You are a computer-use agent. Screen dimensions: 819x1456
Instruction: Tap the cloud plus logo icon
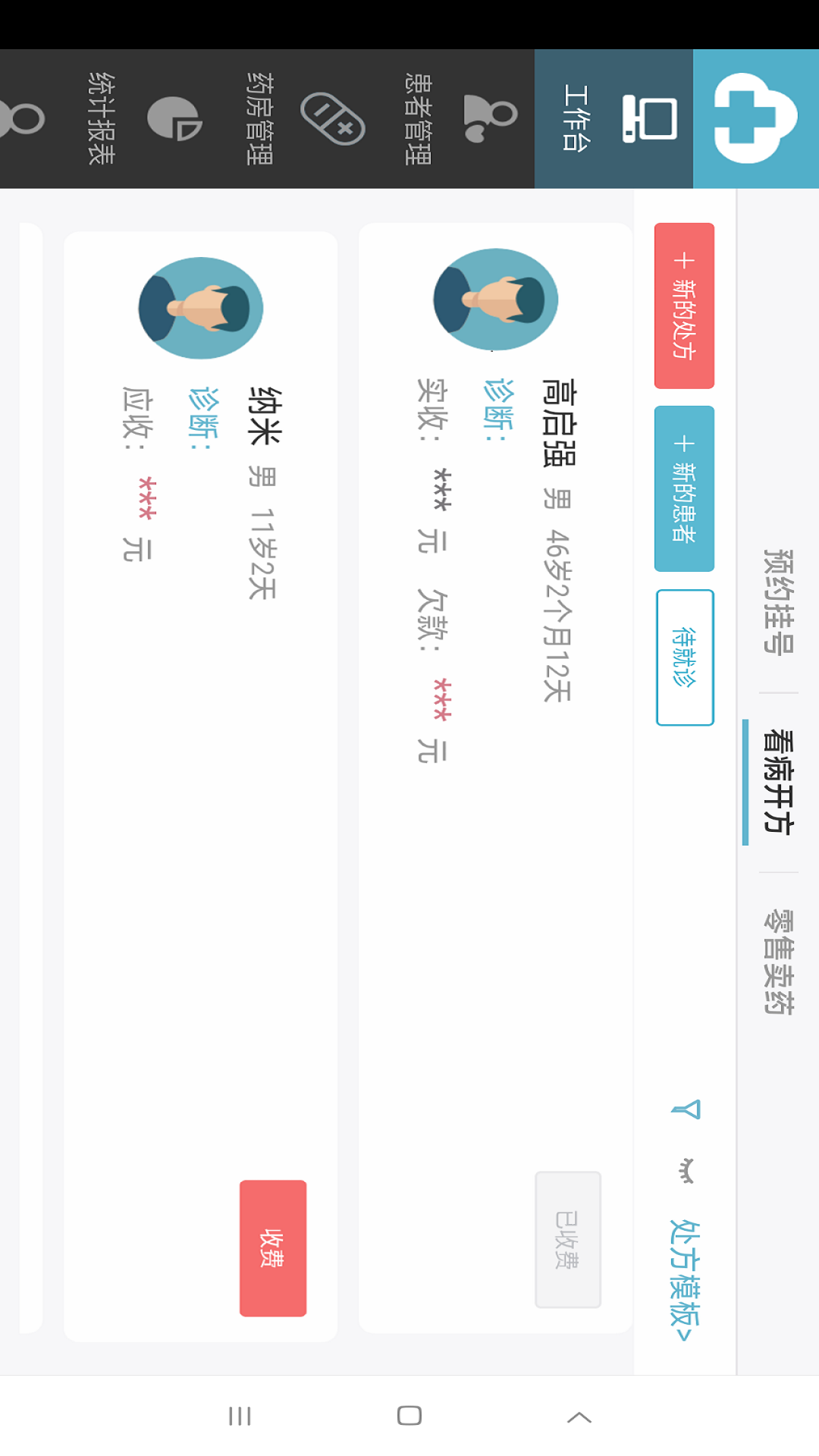coord(755,118)
